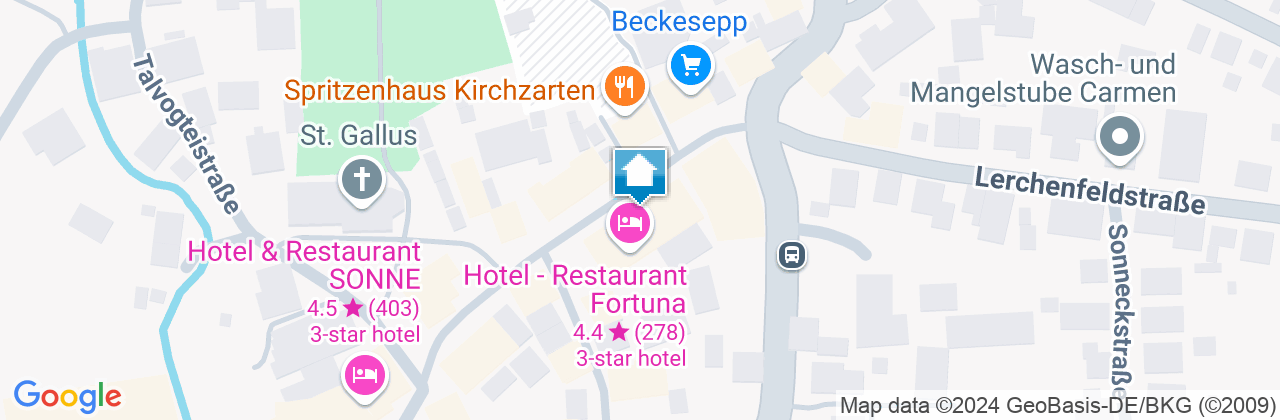
Task: Open Wasch- und Mangelstube Carmen marker
Action: click(1119, 137)
